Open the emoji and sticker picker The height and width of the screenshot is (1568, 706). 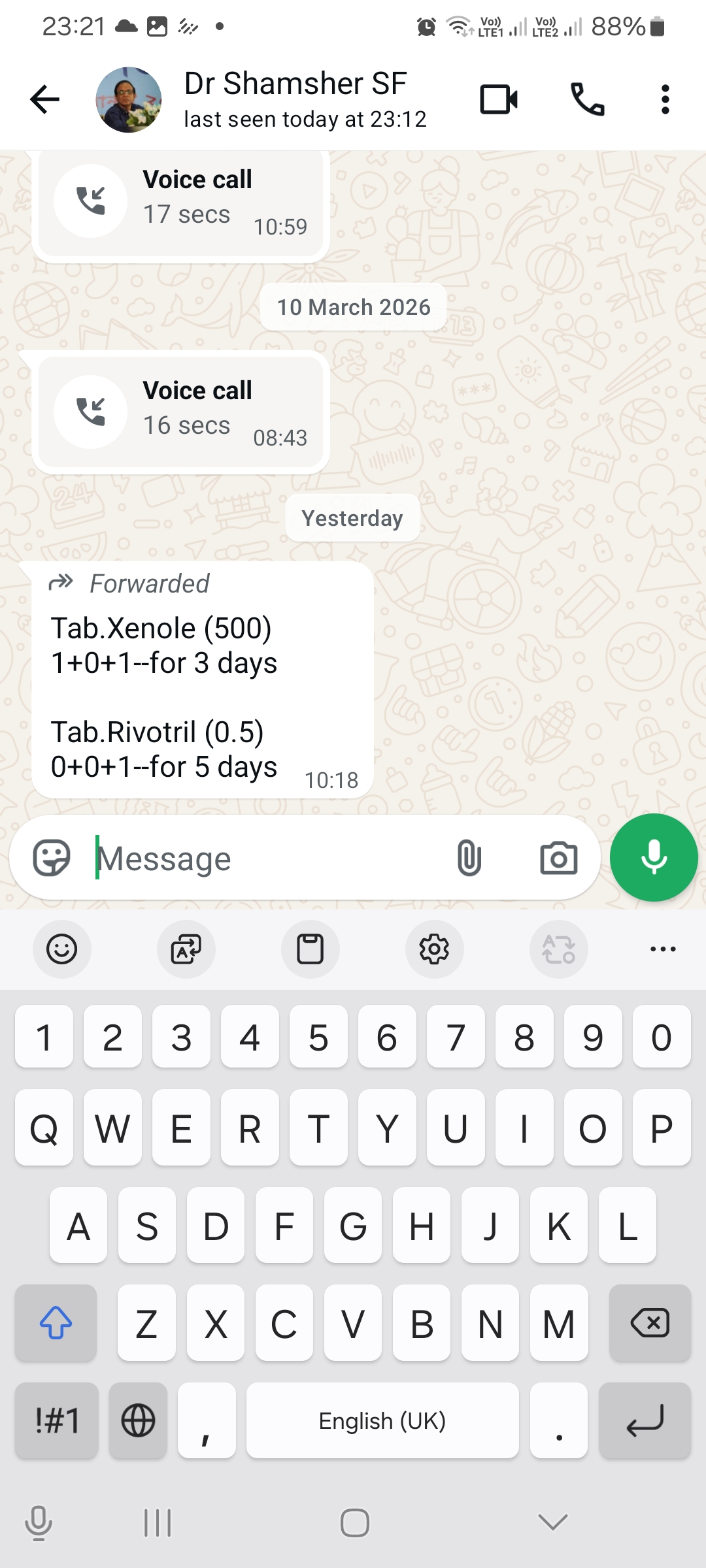[52, 858]
